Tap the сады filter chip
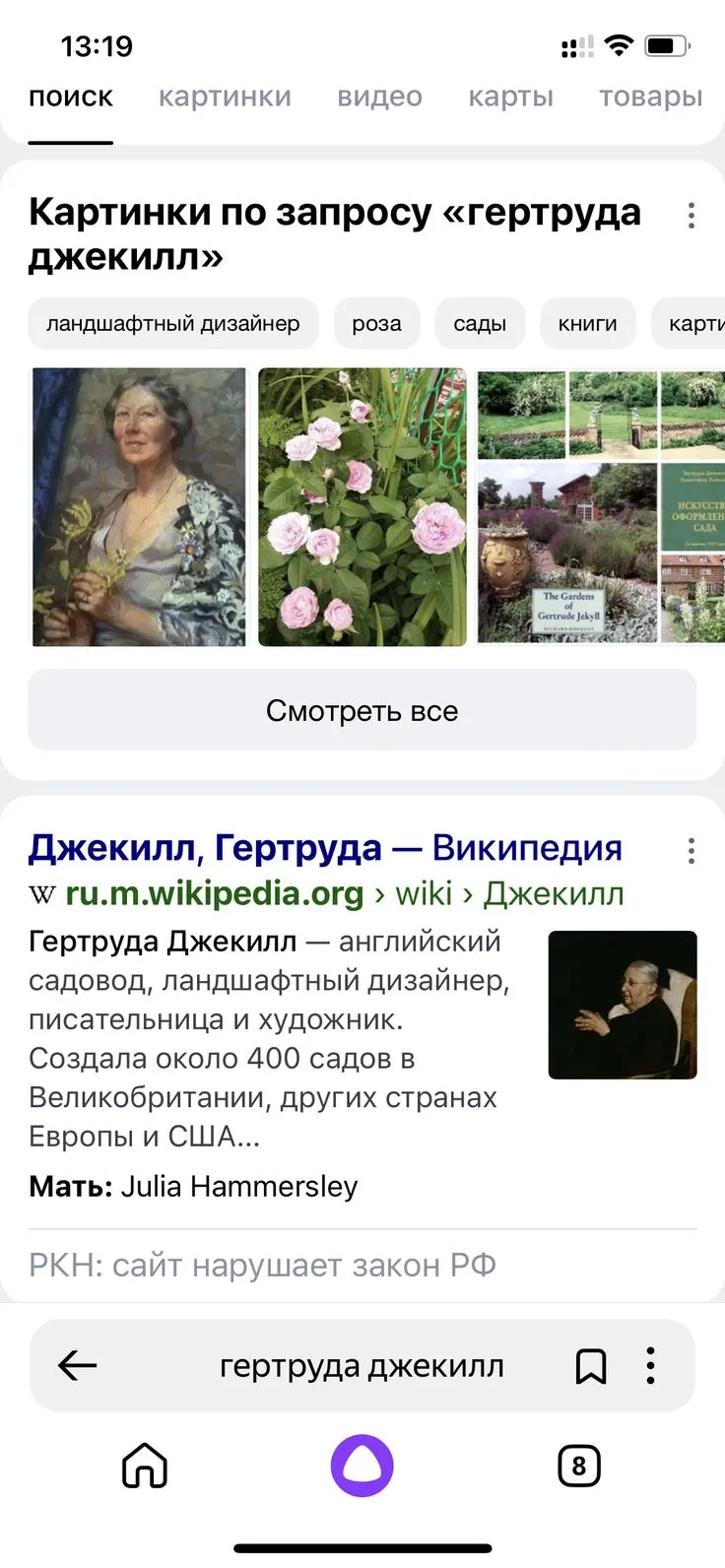The image size is (725, 1568). click(x=480, y=323)
